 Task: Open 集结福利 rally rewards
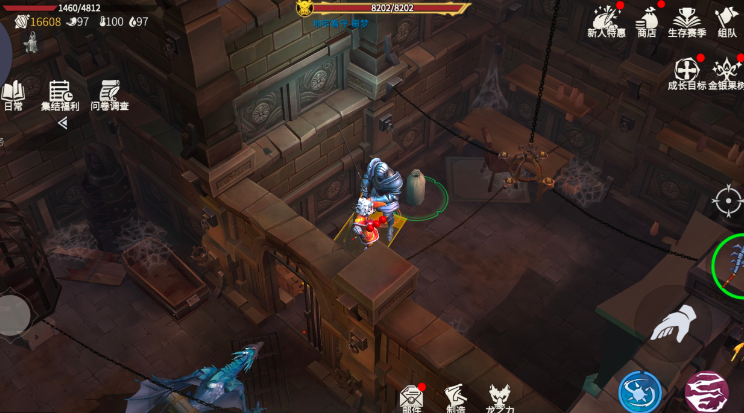click(60, 94)
